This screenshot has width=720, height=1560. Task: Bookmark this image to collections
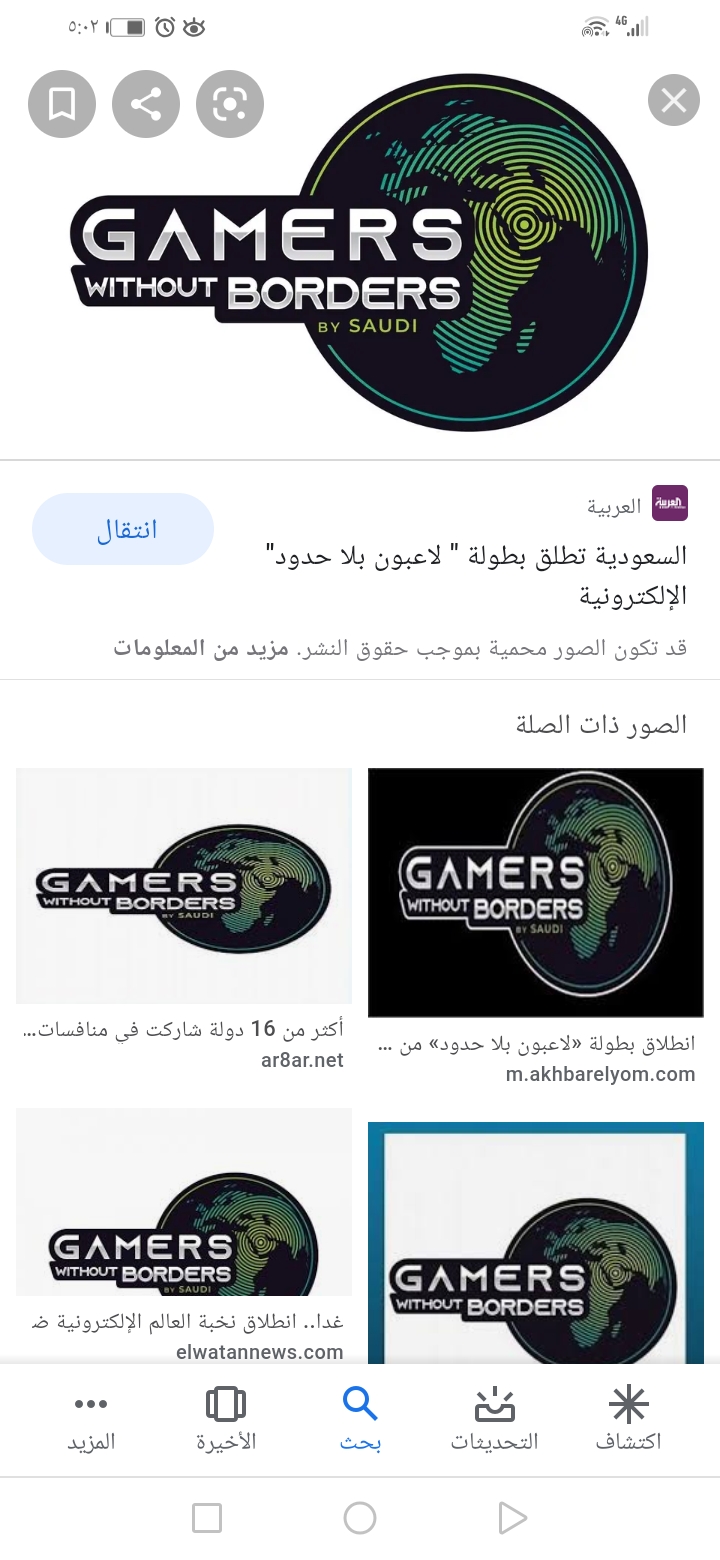click(x=62, y=104)
